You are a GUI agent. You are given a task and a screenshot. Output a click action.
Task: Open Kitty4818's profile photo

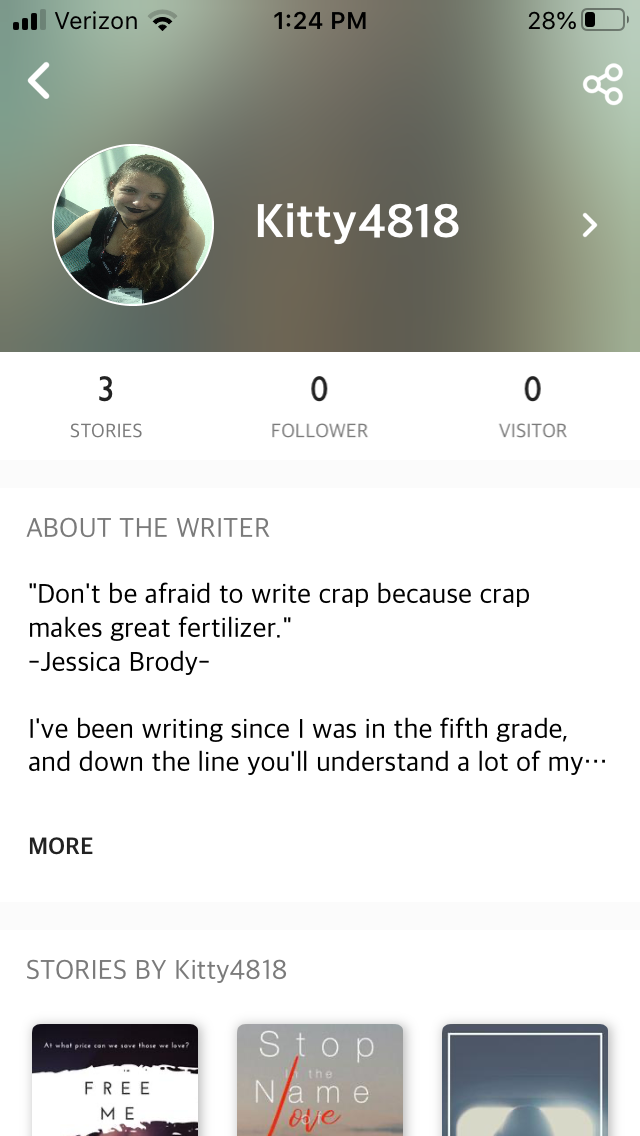[133, 225]
